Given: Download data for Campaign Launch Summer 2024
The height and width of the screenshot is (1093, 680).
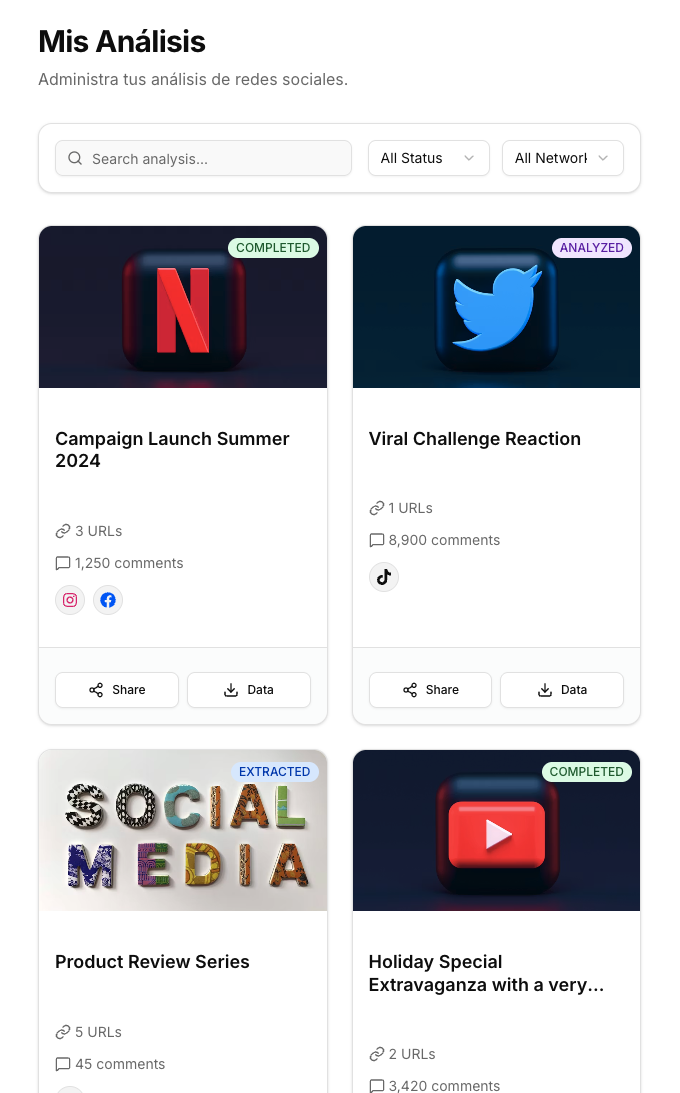Looking at the screenshot, I should click(x=249, y=690).
